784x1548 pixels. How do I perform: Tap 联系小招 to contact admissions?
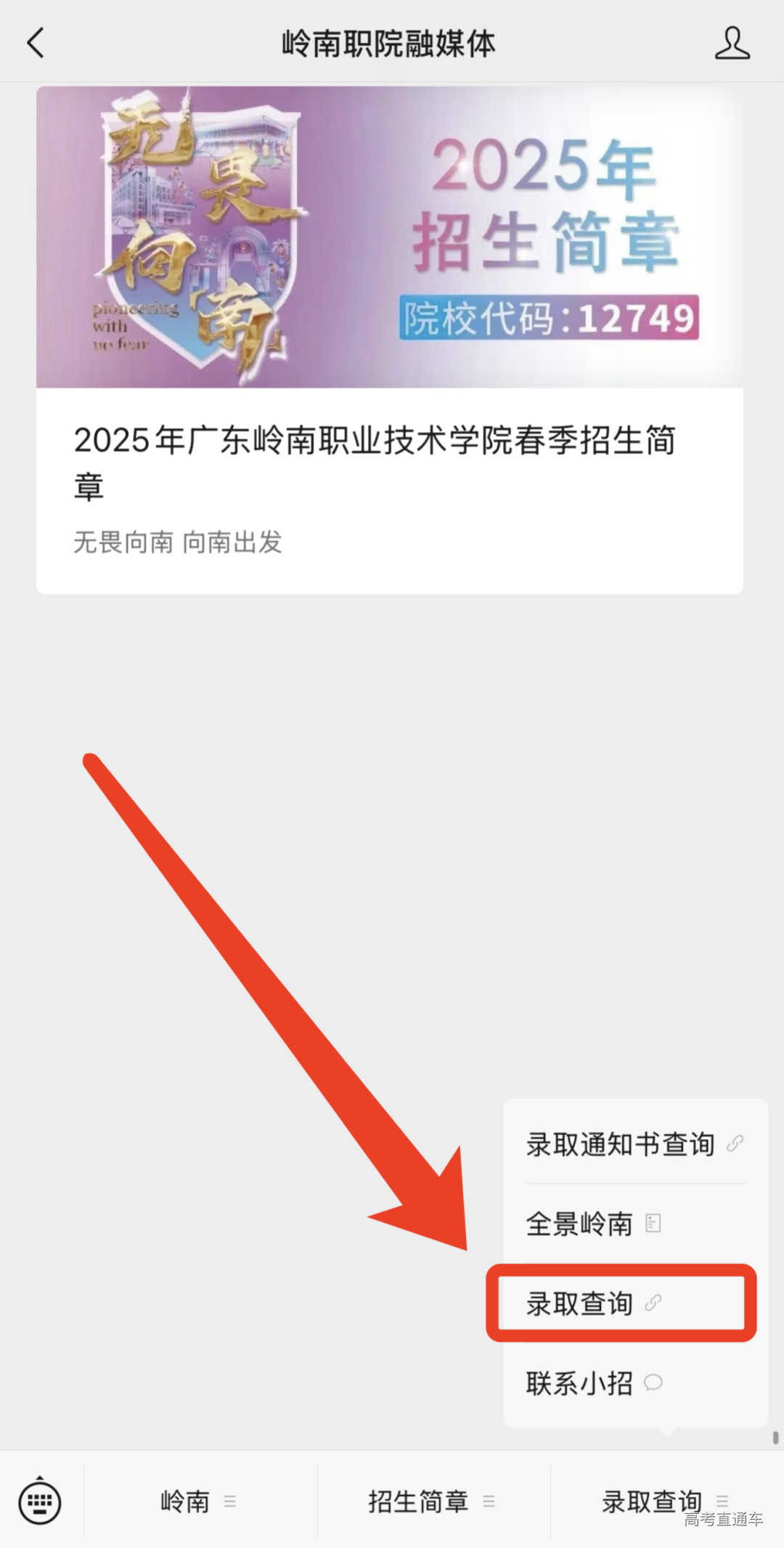(592, 1383)
